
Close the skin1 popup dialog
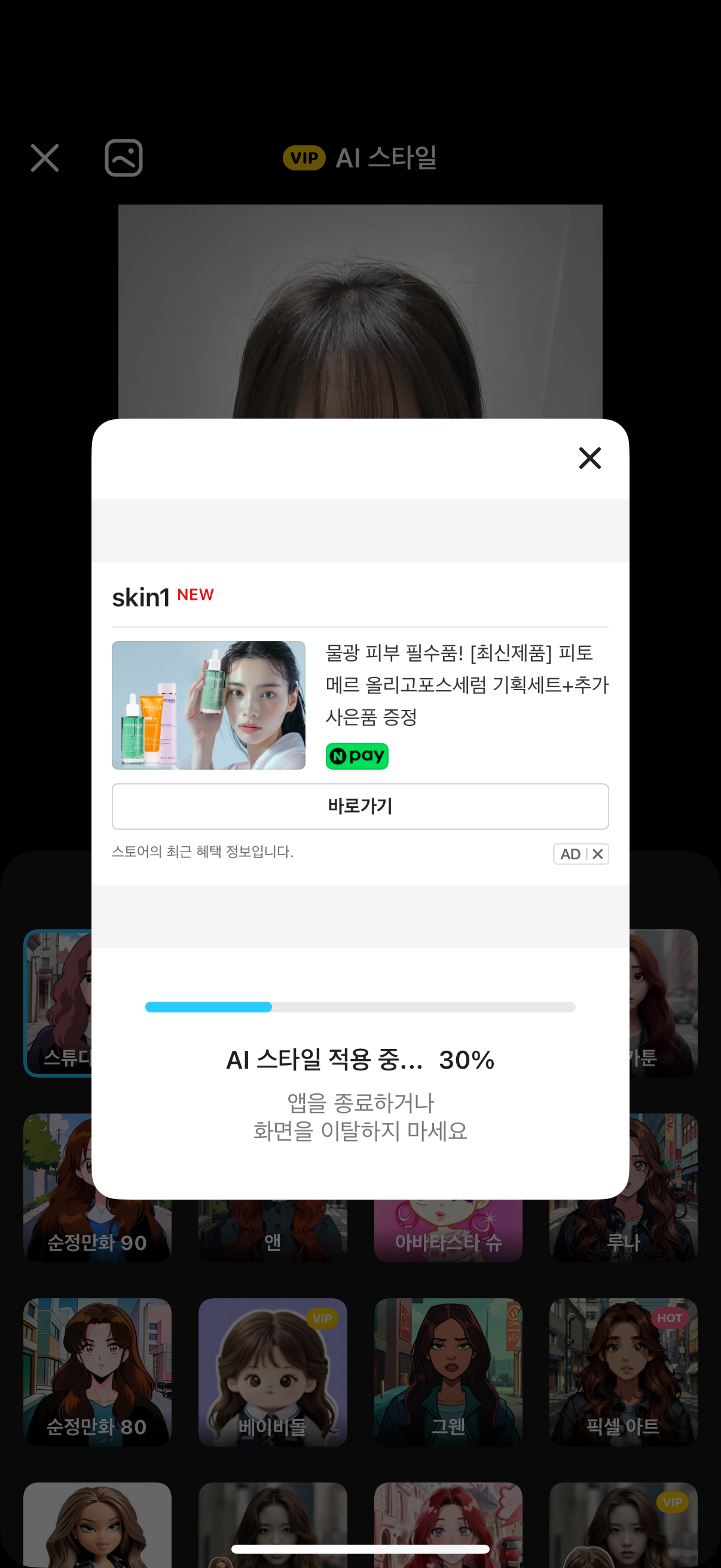tap(588, 458)
